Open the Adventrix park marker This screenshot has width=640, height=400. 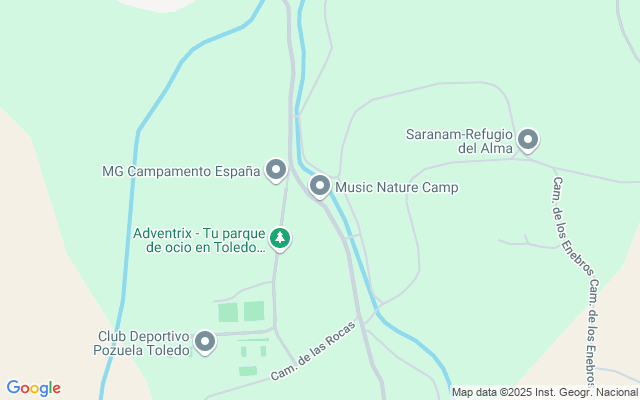[280, 239]
